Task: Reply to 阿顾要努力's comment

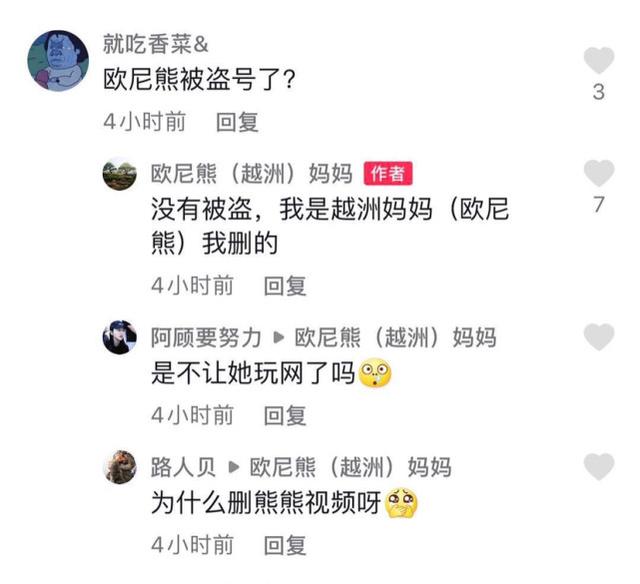Action: [x=285, y=415]
